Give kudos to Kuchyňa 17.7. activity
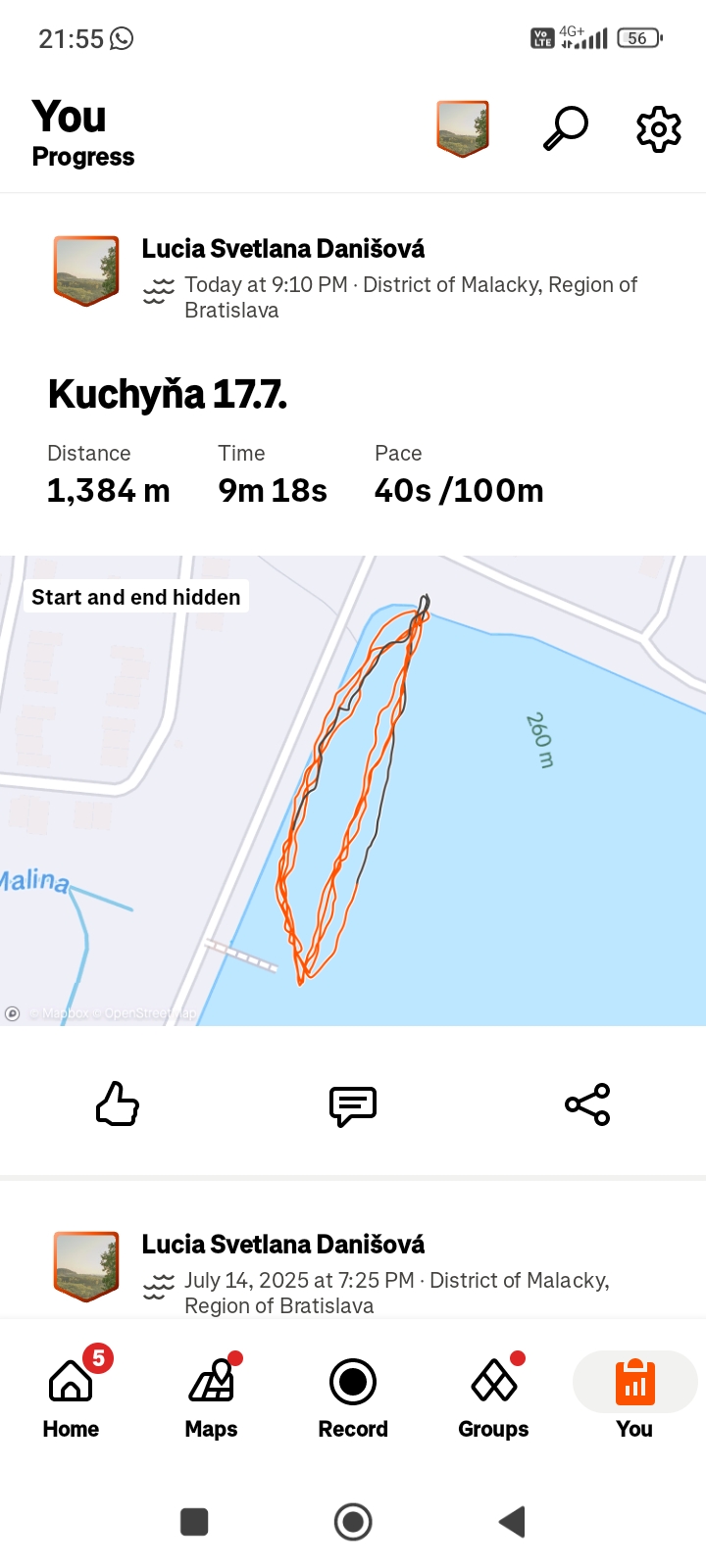 click(x=118, y=1104)
